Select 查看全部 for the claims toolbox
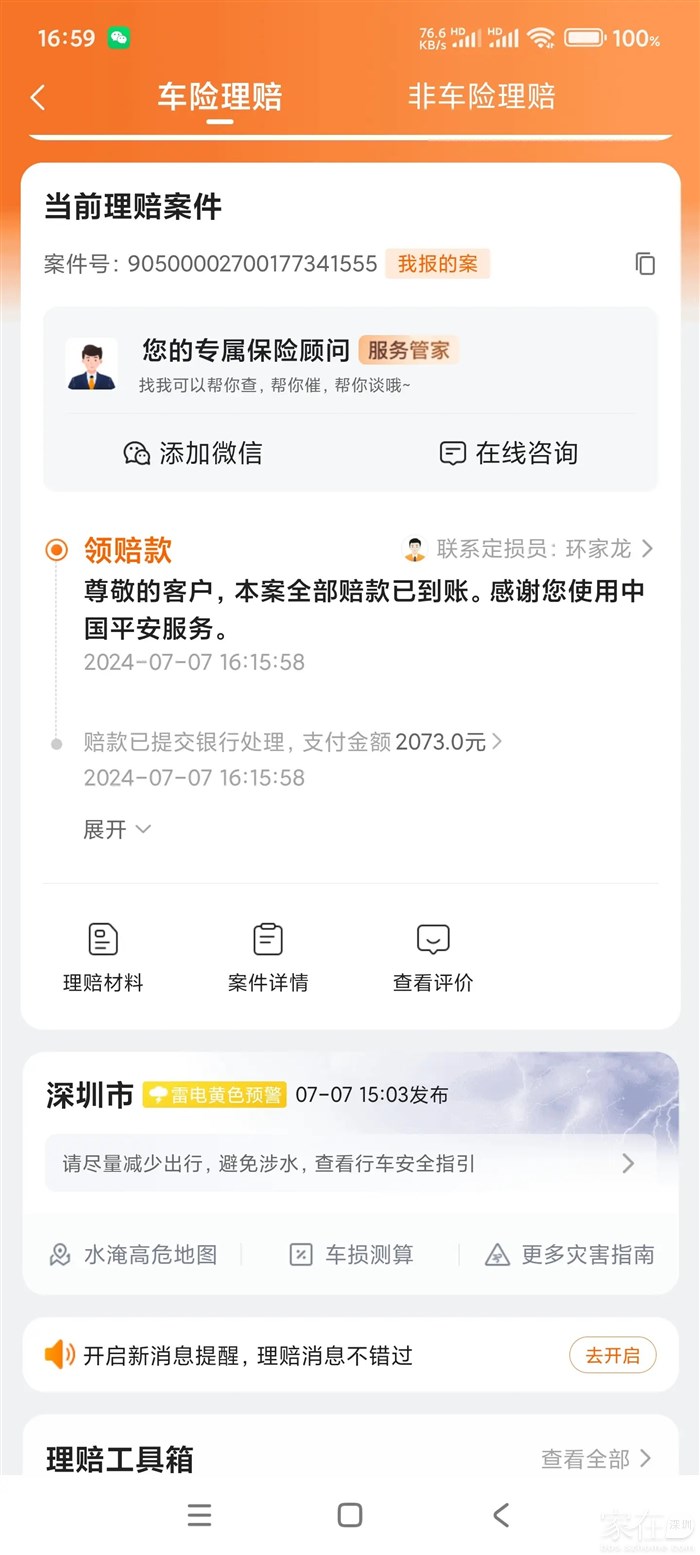Screen dimensions: 700x1555 point(596,1459)
